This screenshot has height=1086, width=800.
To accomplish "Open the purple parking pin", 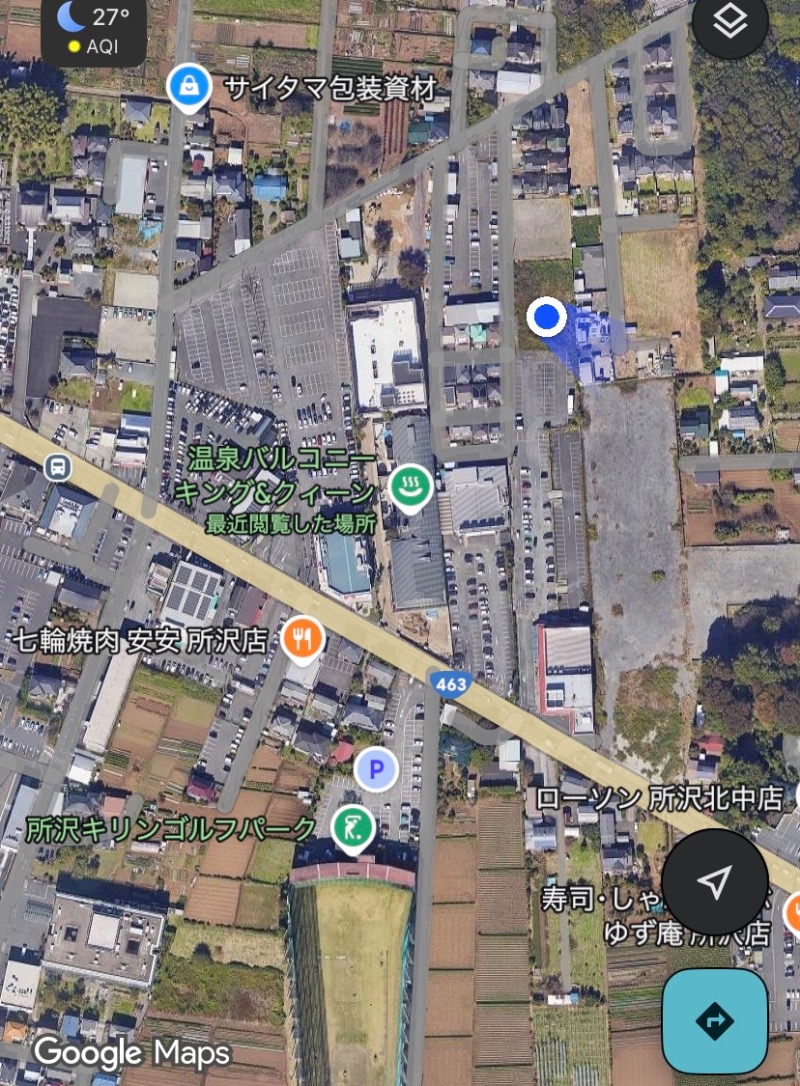I will point(376,769).
